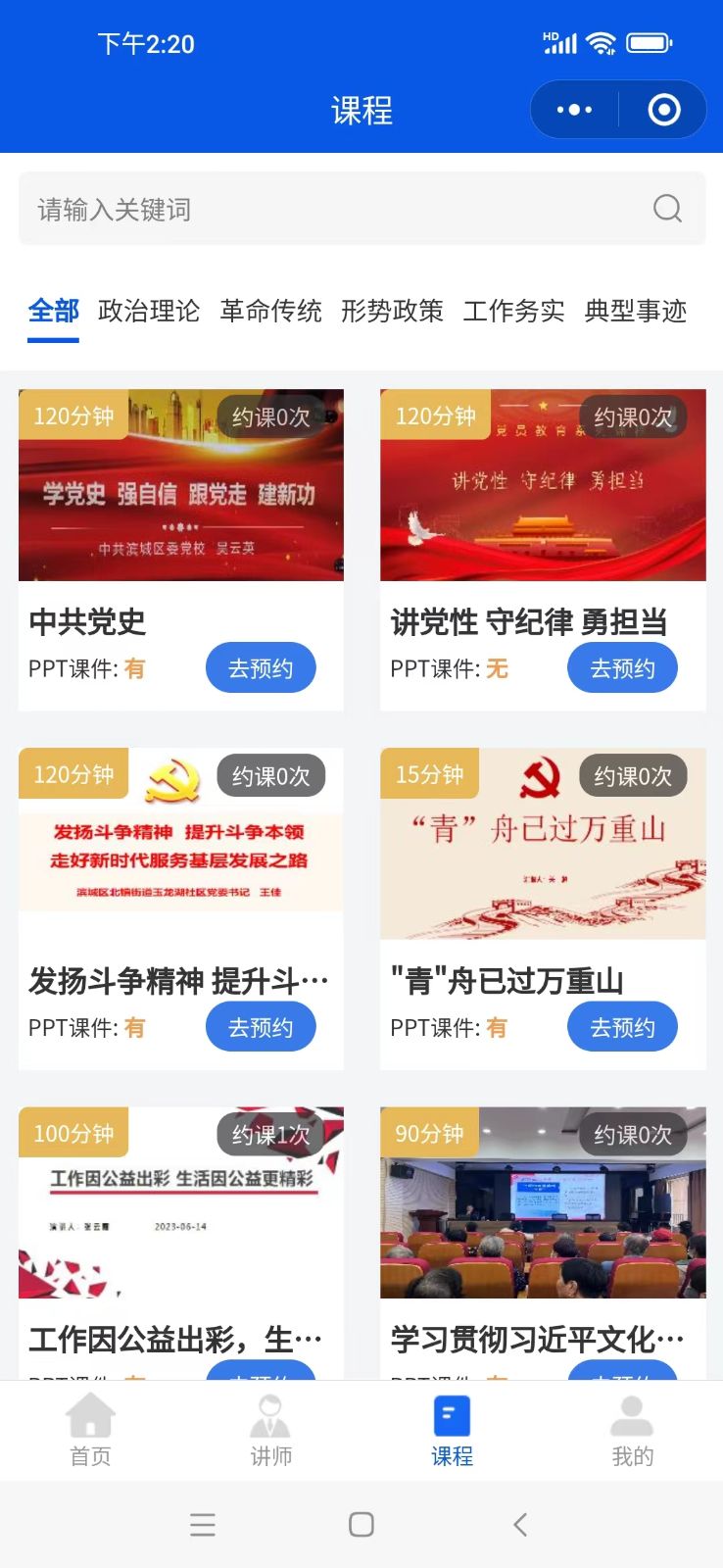Image resolution: width=723 pixels, height=1568 pixels.
Task: Tap the system back button
Action: [520, 1524]
